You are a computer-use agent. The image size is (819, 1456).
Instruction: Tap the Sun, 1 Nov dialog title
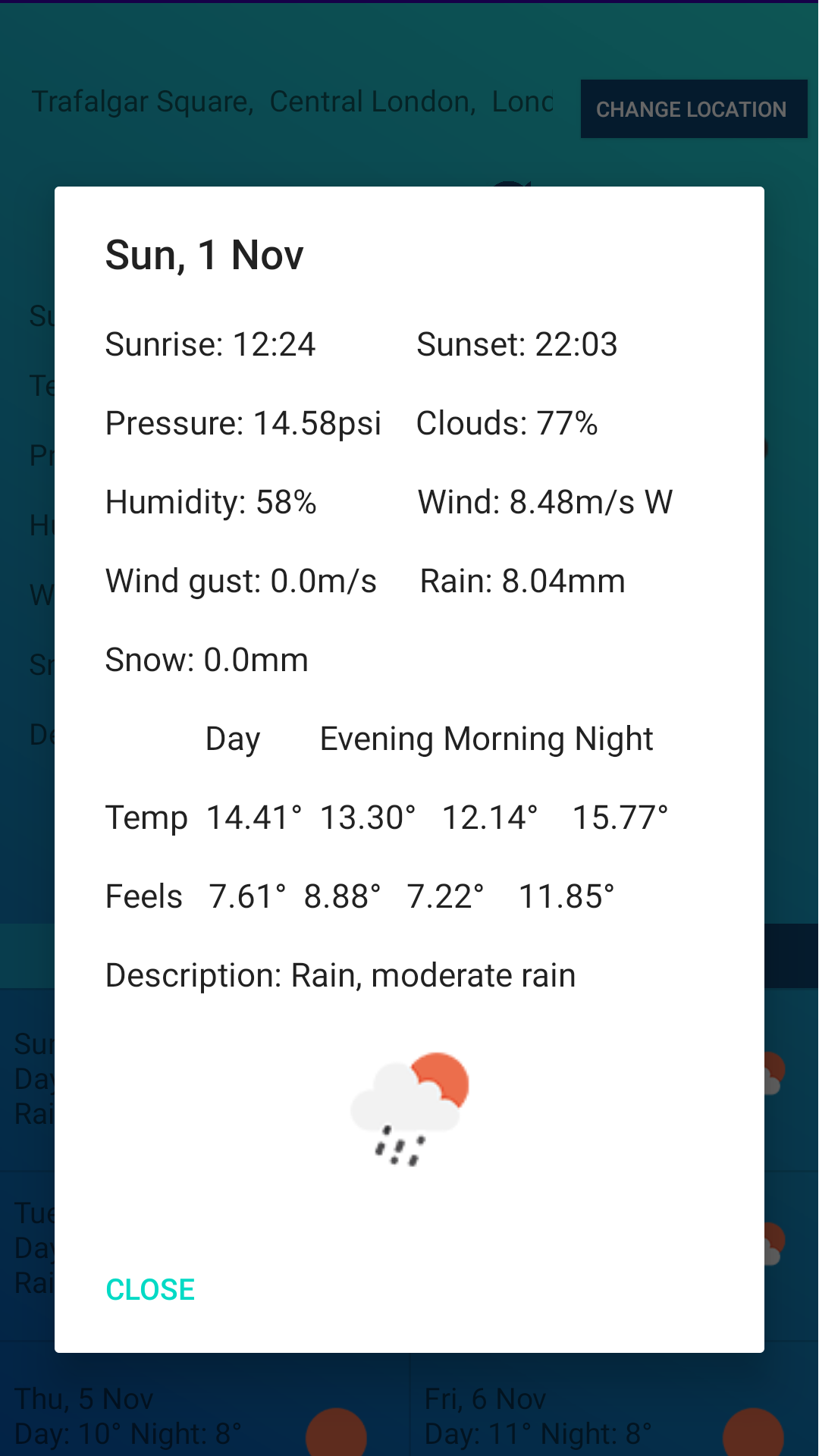[205, 254]
